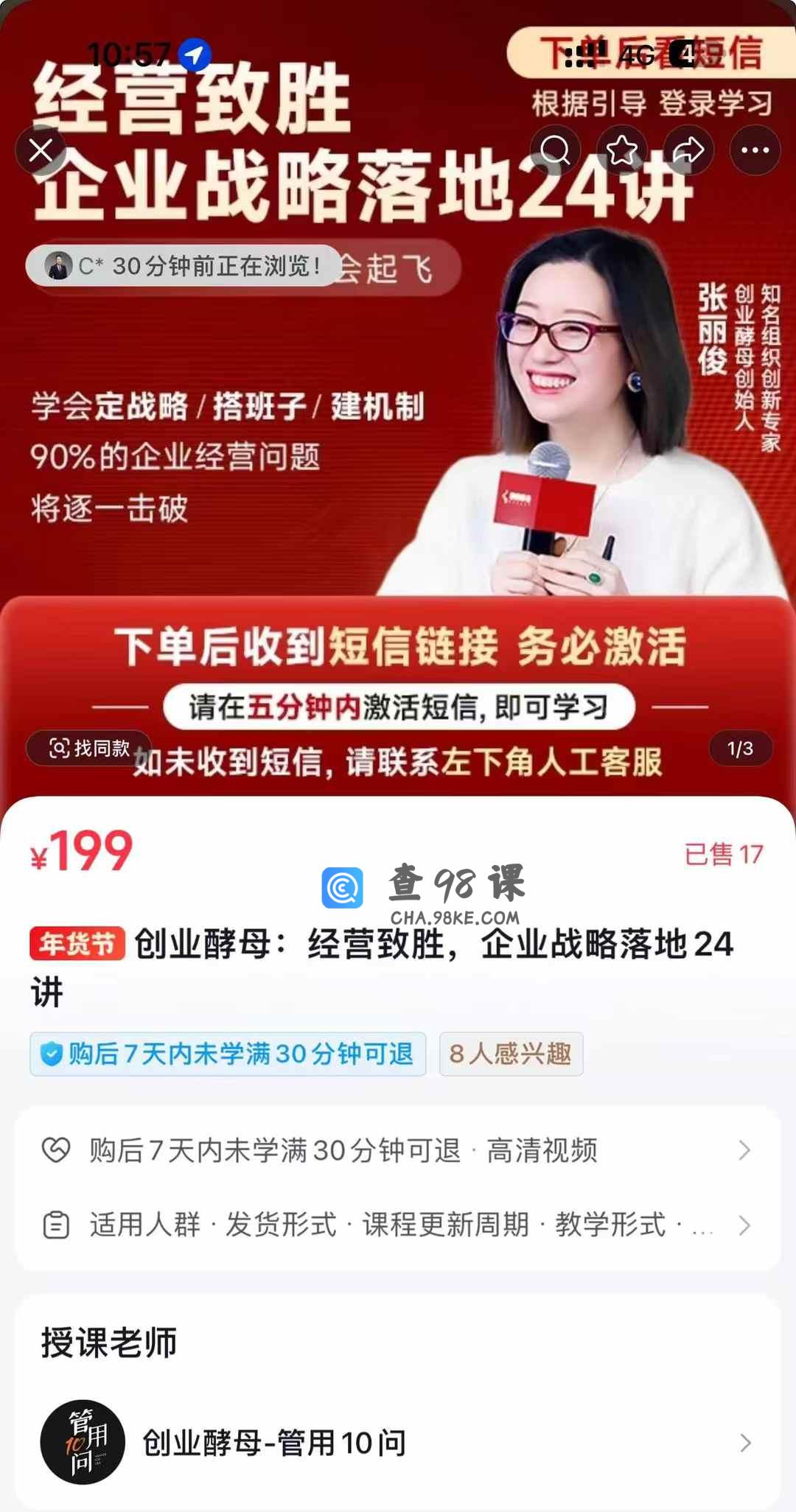796x1512 pixels.
Task: Open the 7-day refund guarantee row
Action: click(x=398, y=1150)
